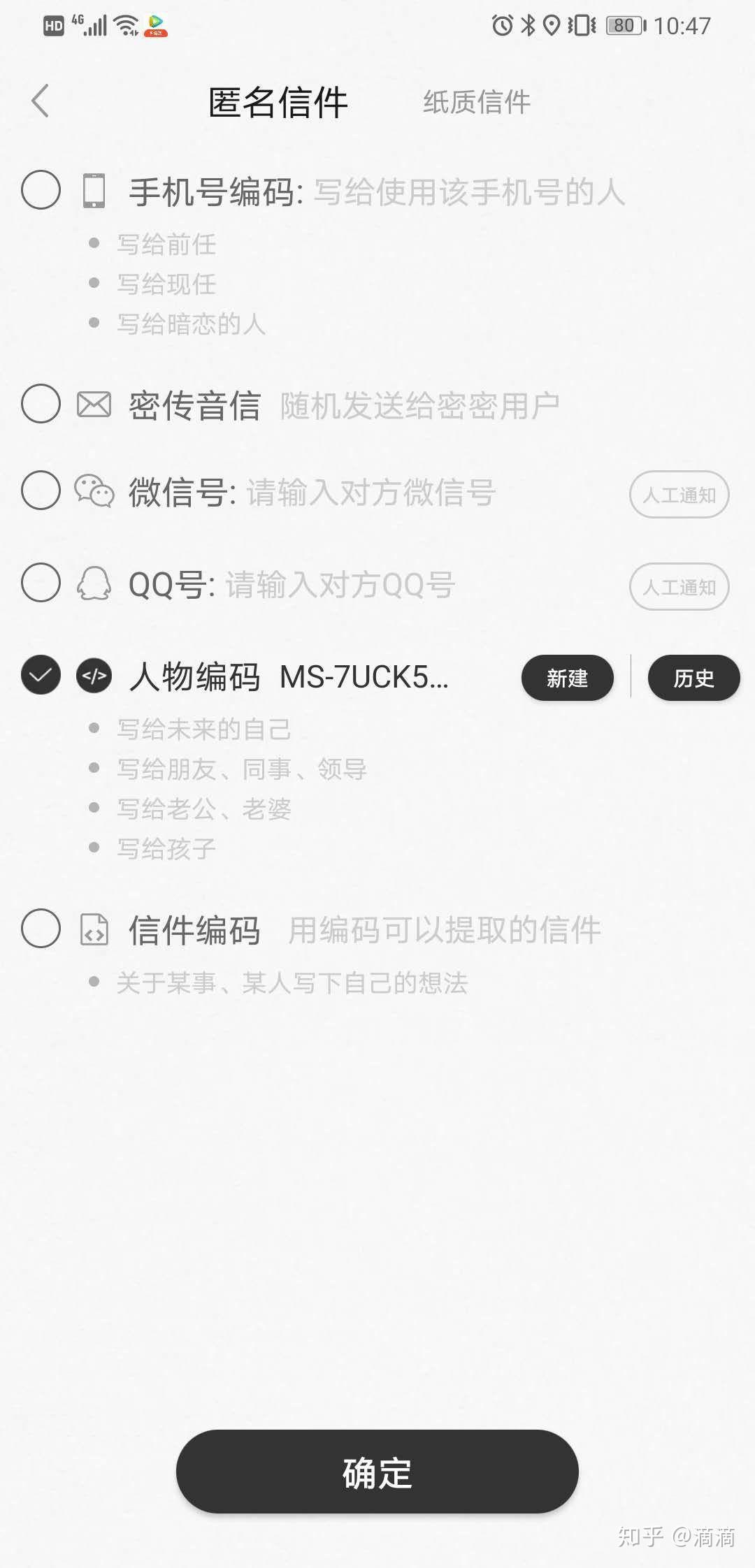Select the 微信号 radio option
This screenshot has height=1568, width=755.
click(41, 491)
